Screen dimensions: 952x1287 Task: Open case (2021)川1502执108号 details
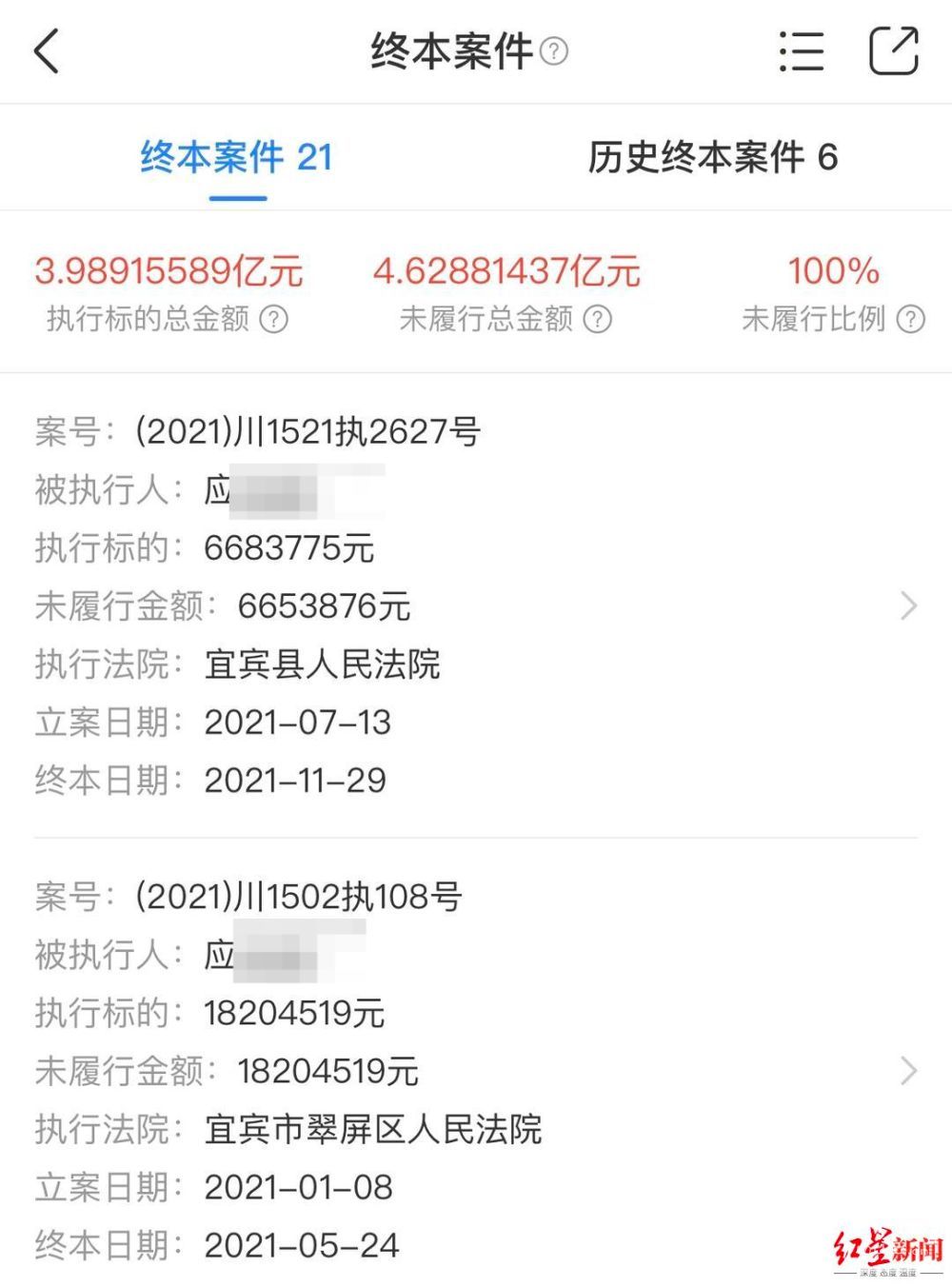908,1071
